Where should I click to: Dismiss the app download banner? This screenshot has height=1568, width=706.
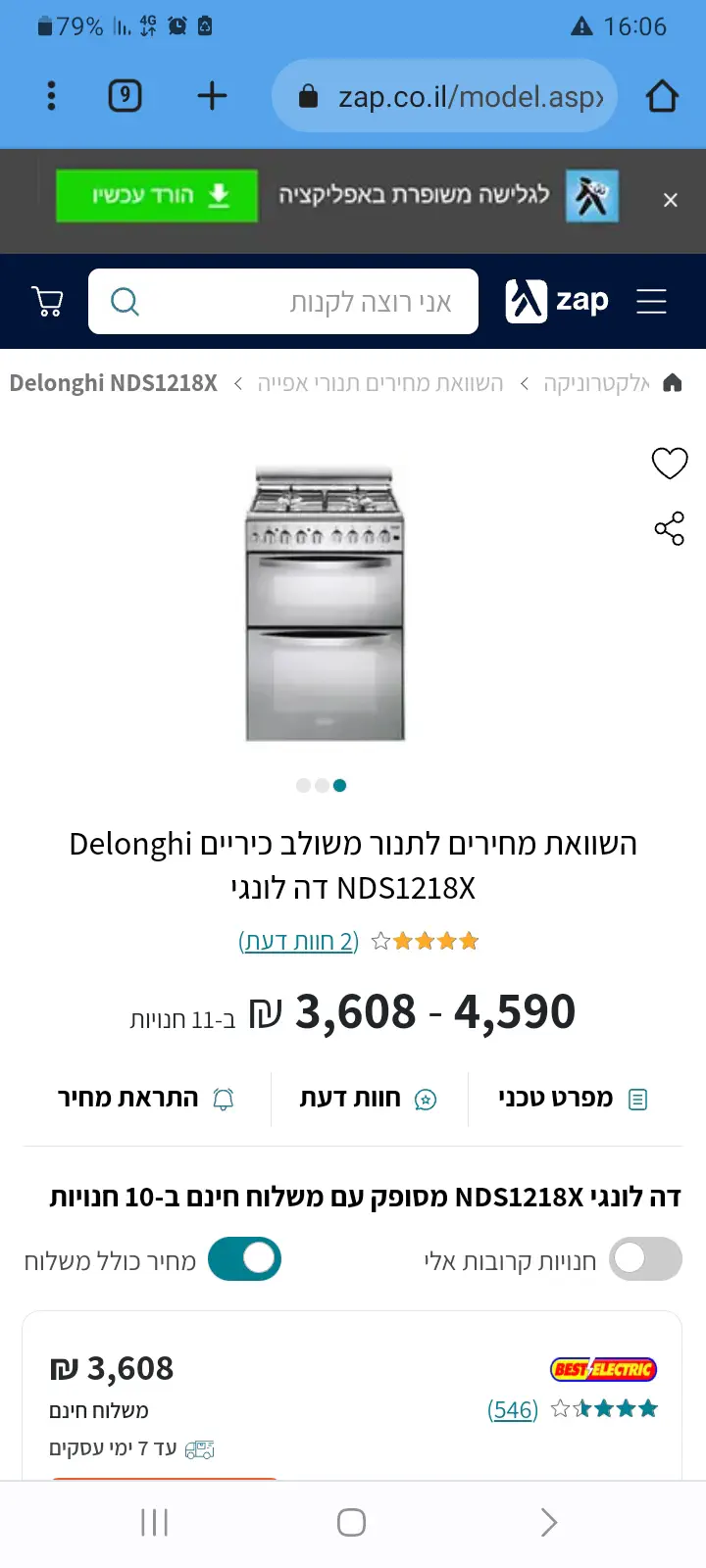pyautogui.click(x=671, y=200)
